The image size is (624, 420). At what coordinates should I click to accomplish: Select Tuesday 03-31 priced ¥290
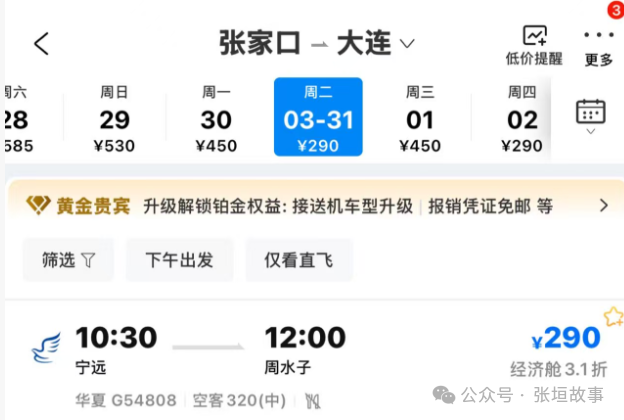coord(318,118)
